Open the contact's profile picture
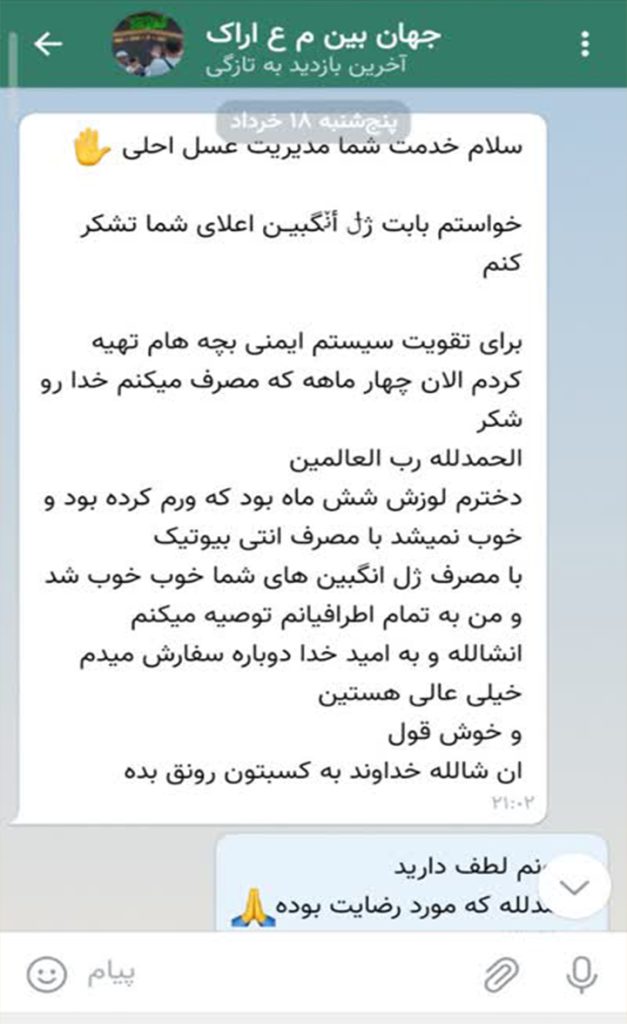Image resolution: width=627 pixels, height=1024 pixels. 147,44
